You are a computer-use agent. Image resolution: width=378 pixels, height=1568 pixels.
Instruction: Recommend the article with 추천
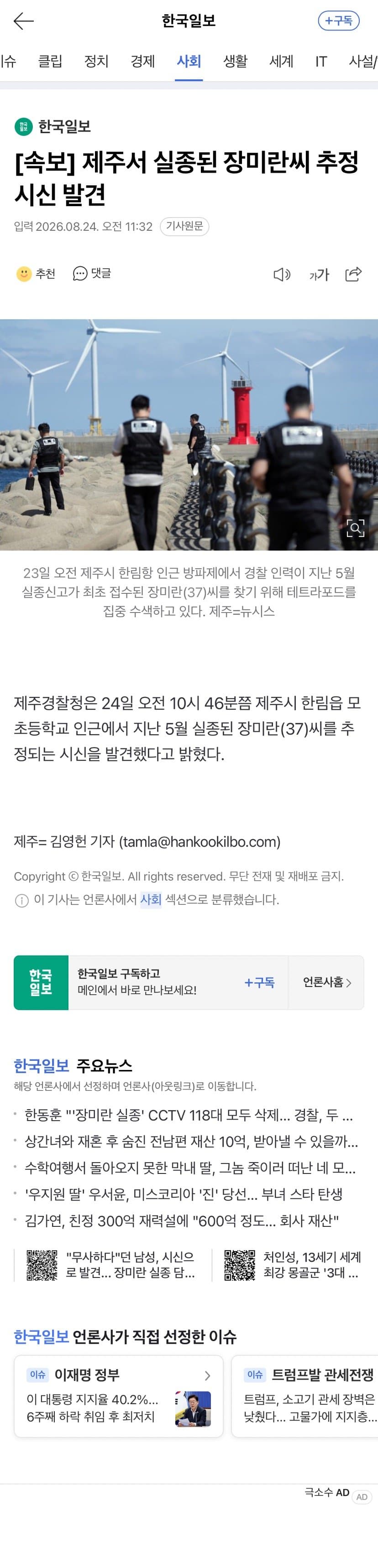pos(35,274)
